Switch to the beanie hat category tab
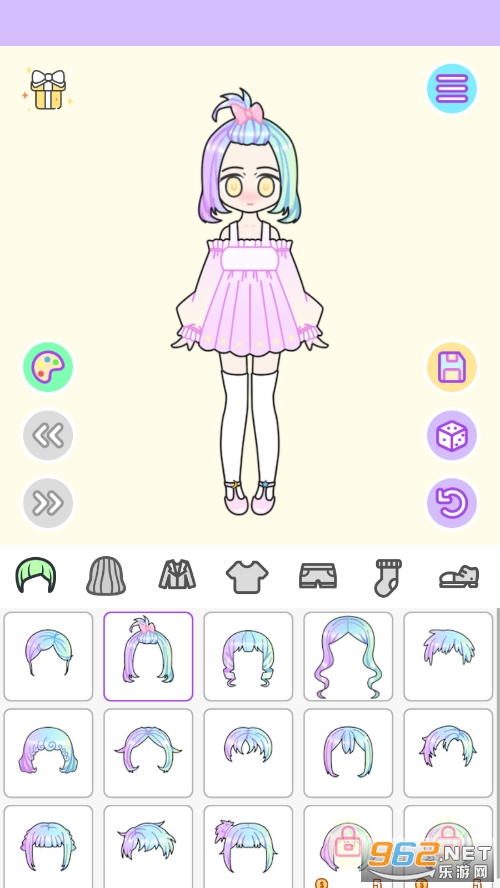The width and height of the screenshot is (500, 888). pos(106,576)
